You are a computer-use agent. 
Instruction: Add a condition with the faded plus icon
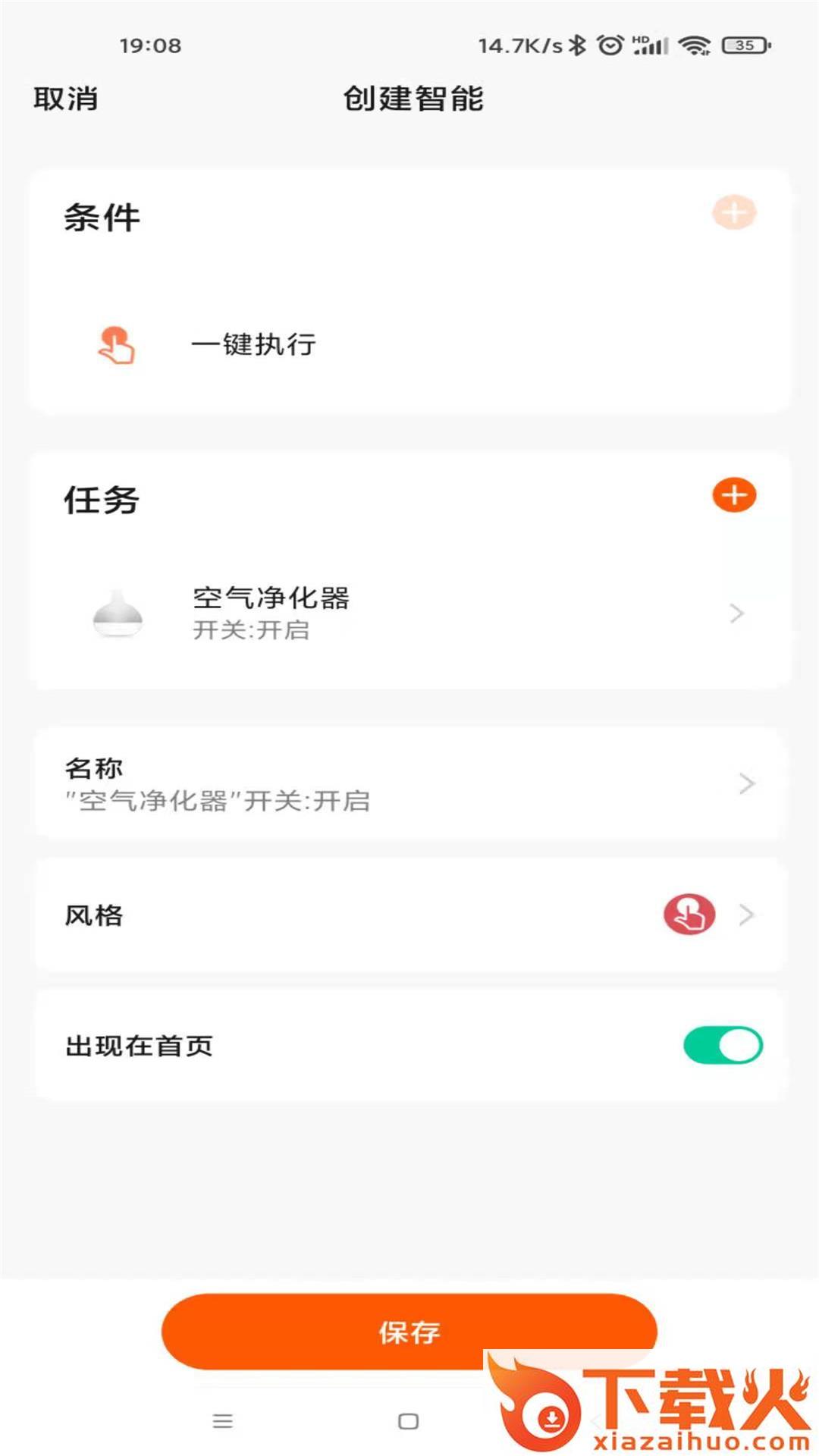733,212
